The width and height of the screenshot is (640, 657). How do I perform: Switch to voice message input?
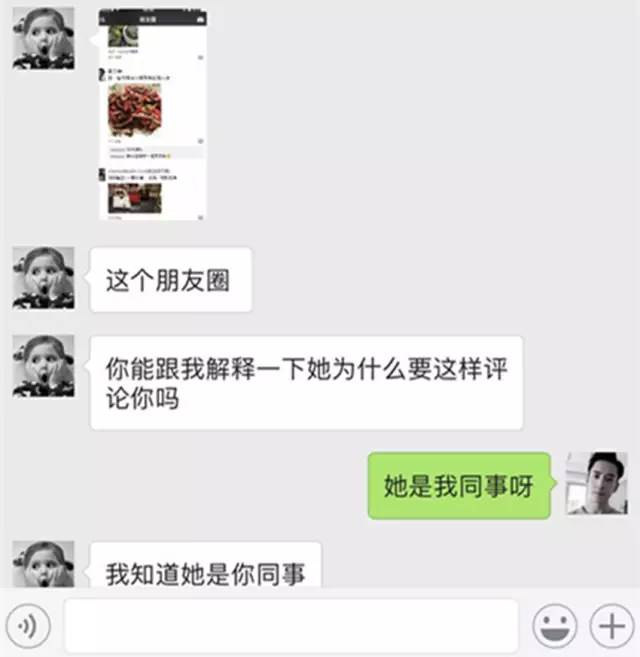click(x=33, y=627)
